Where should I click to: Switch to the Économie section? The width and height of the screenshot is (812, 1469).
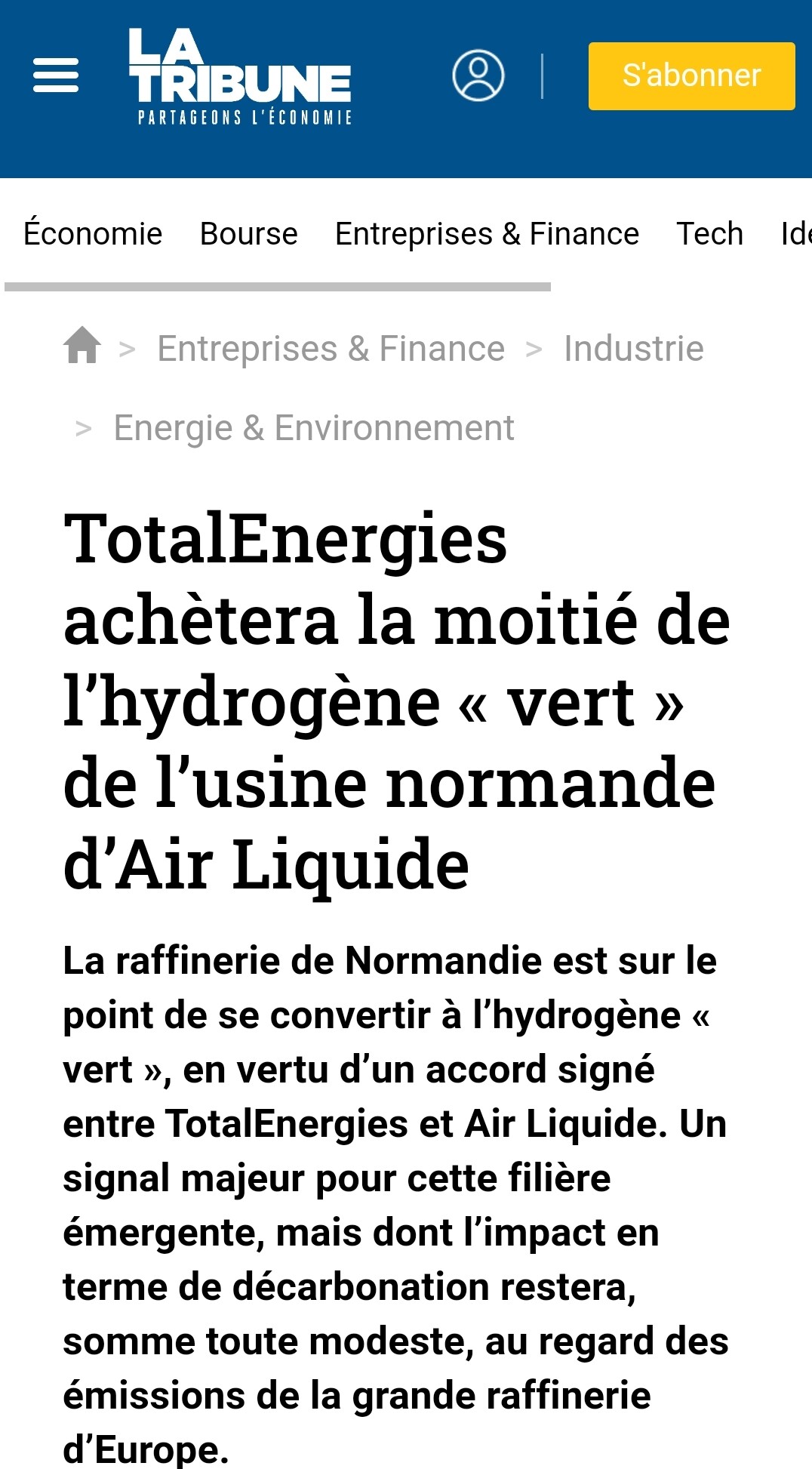(x=93, y=234)
